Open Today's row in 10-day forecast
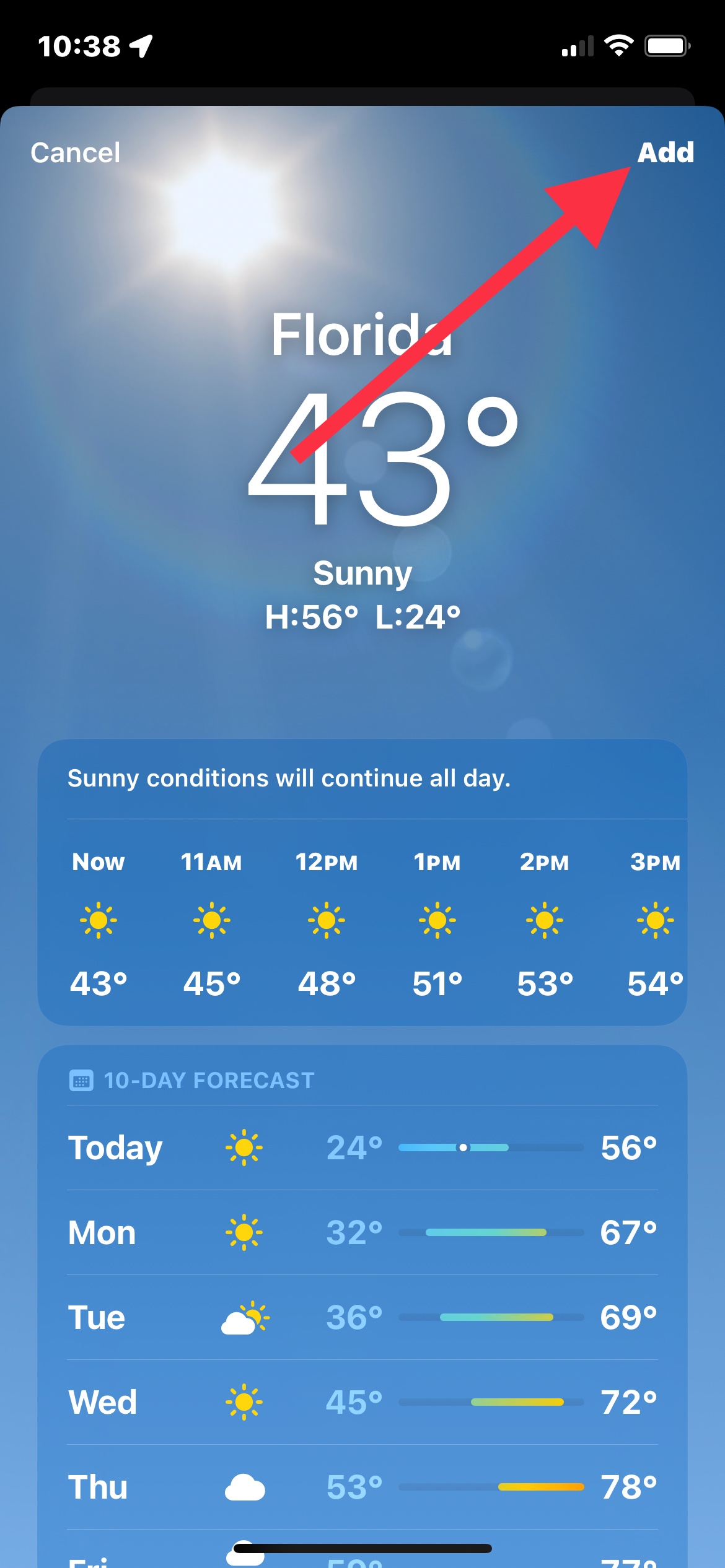This screenshot has height=1568, width=725. click(362, 1148)
